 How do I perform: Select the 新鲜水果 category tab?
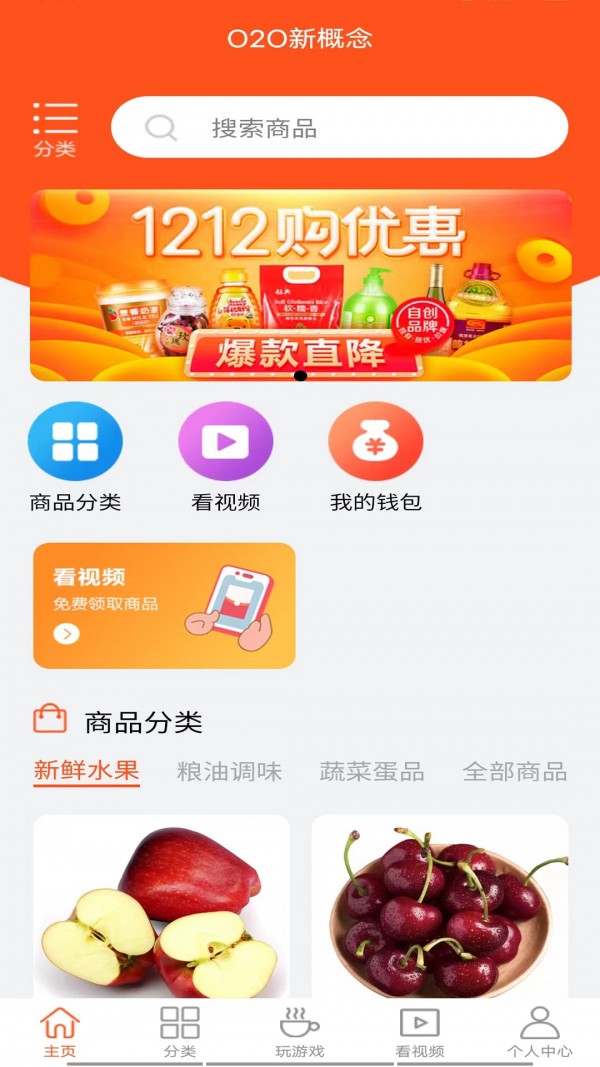86,771
